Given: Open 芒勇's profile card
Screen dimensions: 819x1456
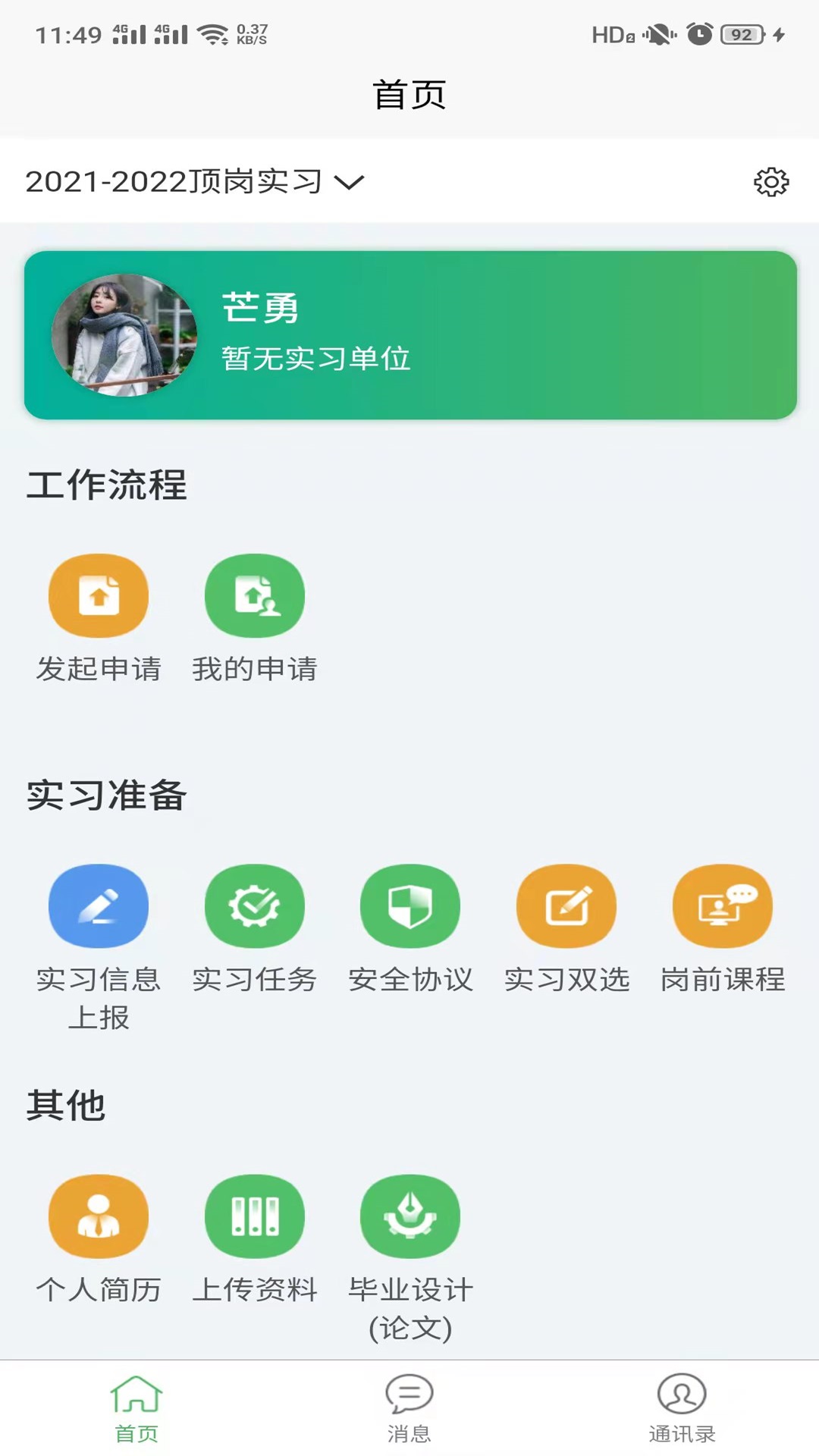Looking at the screenshot, I should [x=409, y=335].
